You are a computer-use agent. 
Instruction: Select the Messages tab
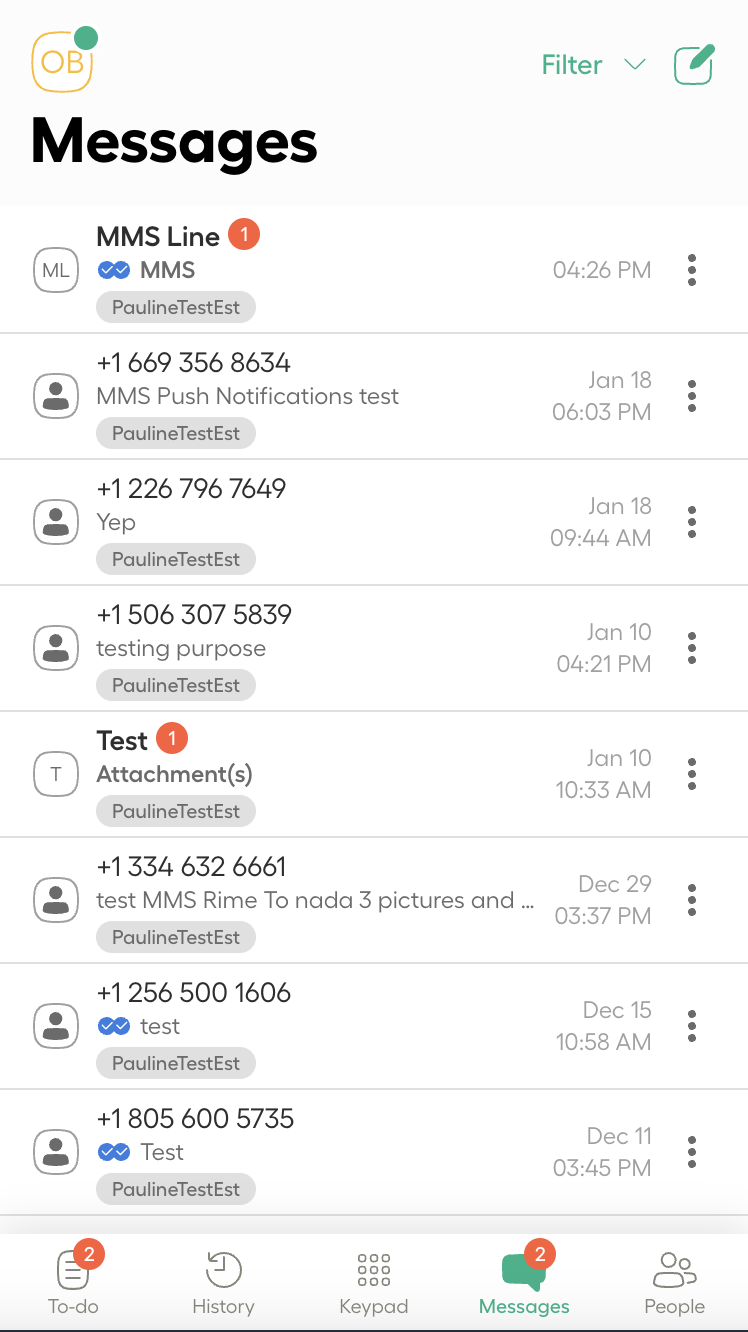(x=524, y=1283)
